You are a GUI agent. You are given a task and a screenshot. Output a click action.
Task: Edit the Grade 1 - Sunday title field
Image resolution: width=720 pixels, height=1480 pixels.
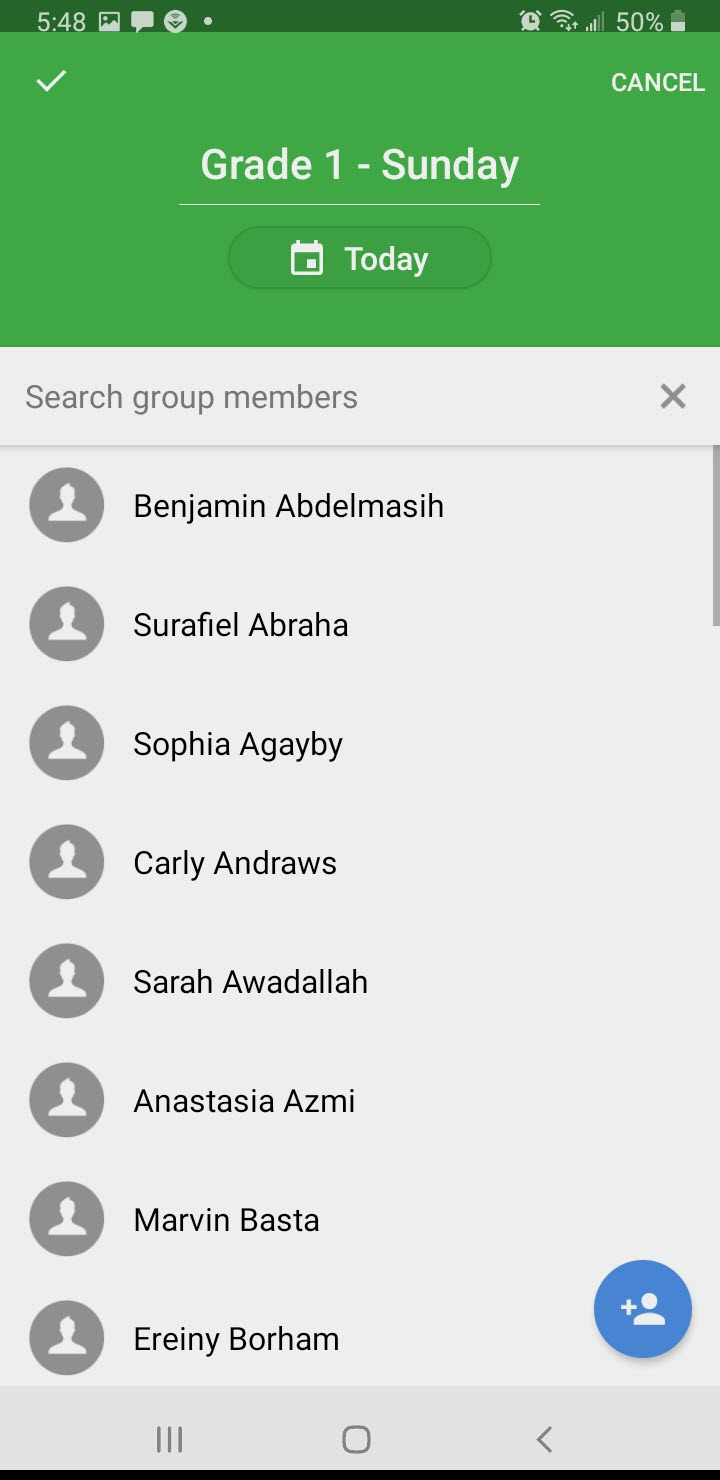point(359,165)
